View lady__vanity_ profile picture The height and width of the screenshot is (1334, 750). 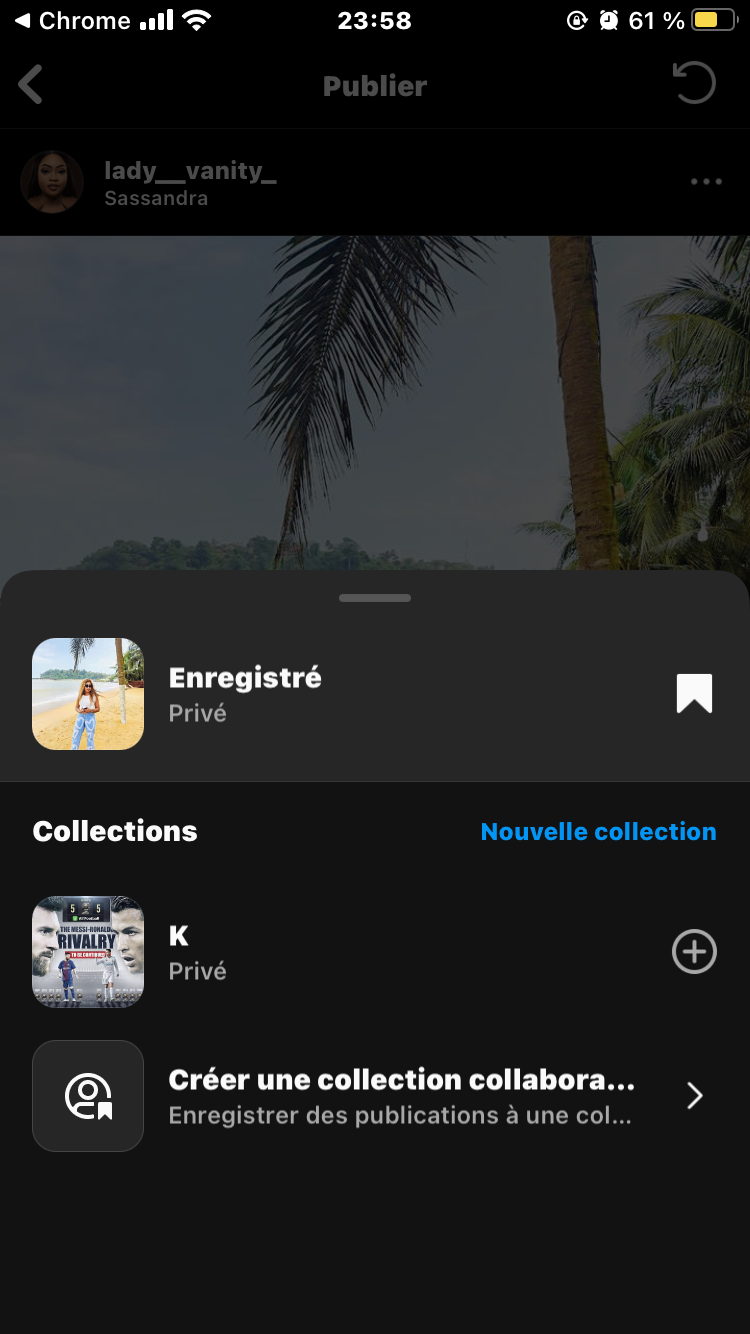click(52, 182)
